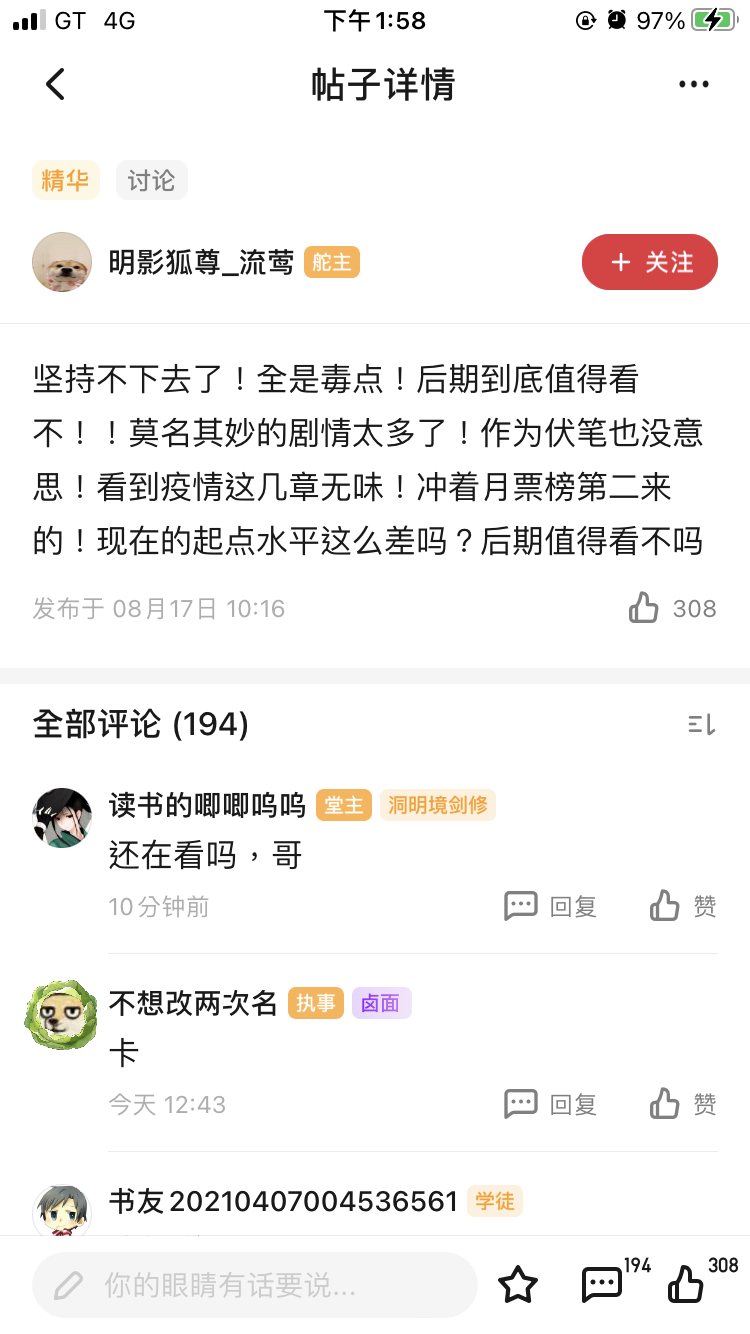Go back using the top-left arrow

(55, 84)
